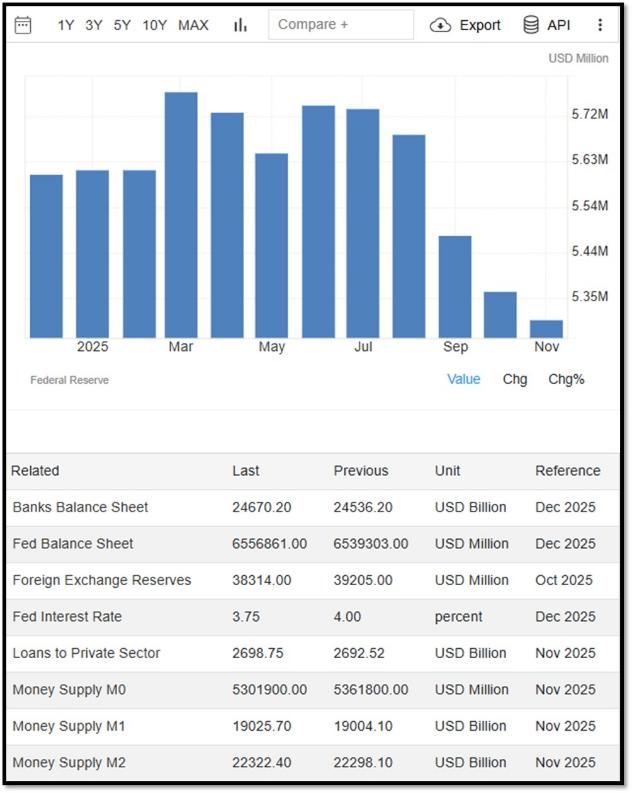Open the calendar date picker
This screenshot has width=632, height=793.
23,25
